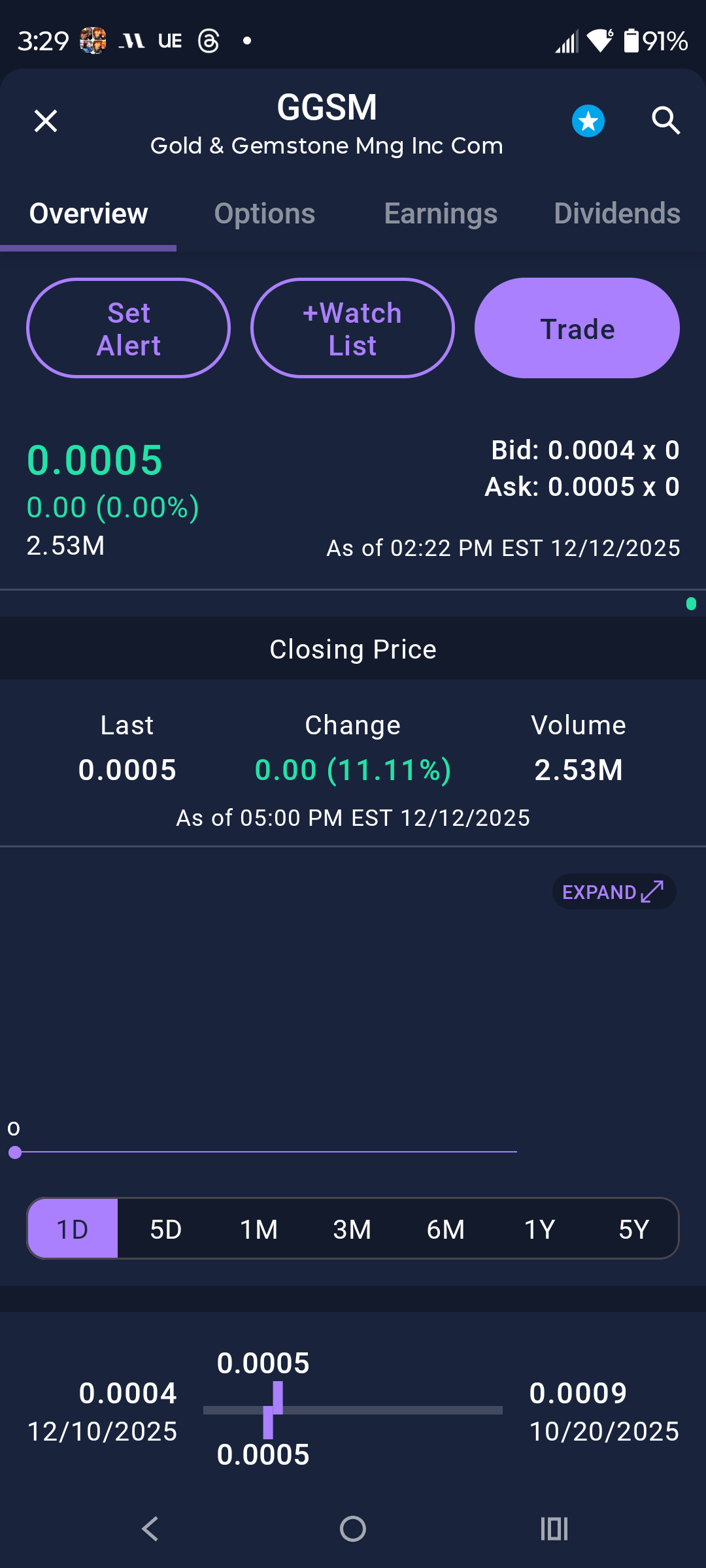Viewport: 706px width, 1568px height.
Task: Tap the blue star favorite icon
Action: [x=587, y=120]
